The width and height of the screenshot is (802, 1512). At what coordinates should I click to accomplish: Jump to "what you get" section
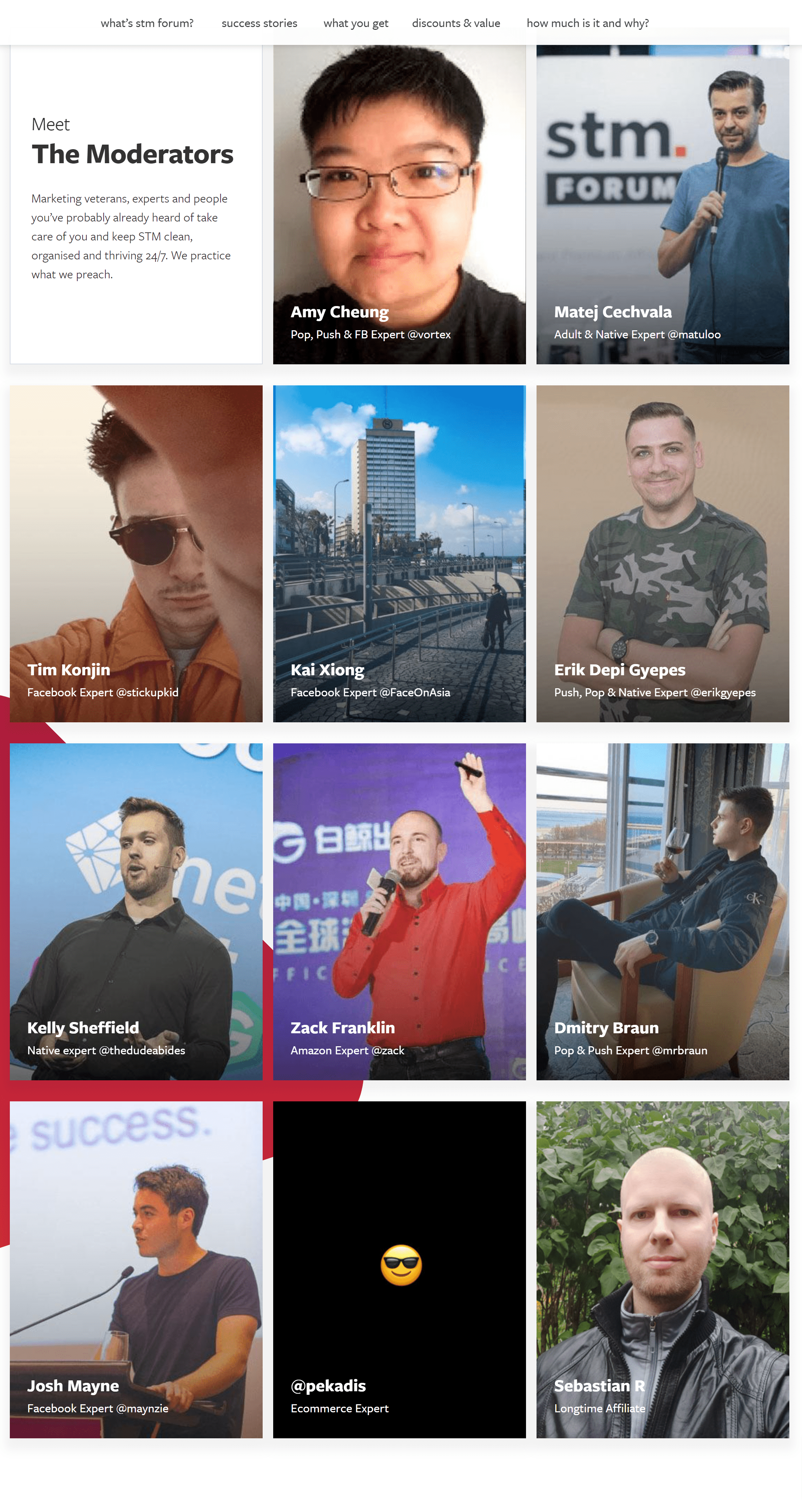coord(356,24)
